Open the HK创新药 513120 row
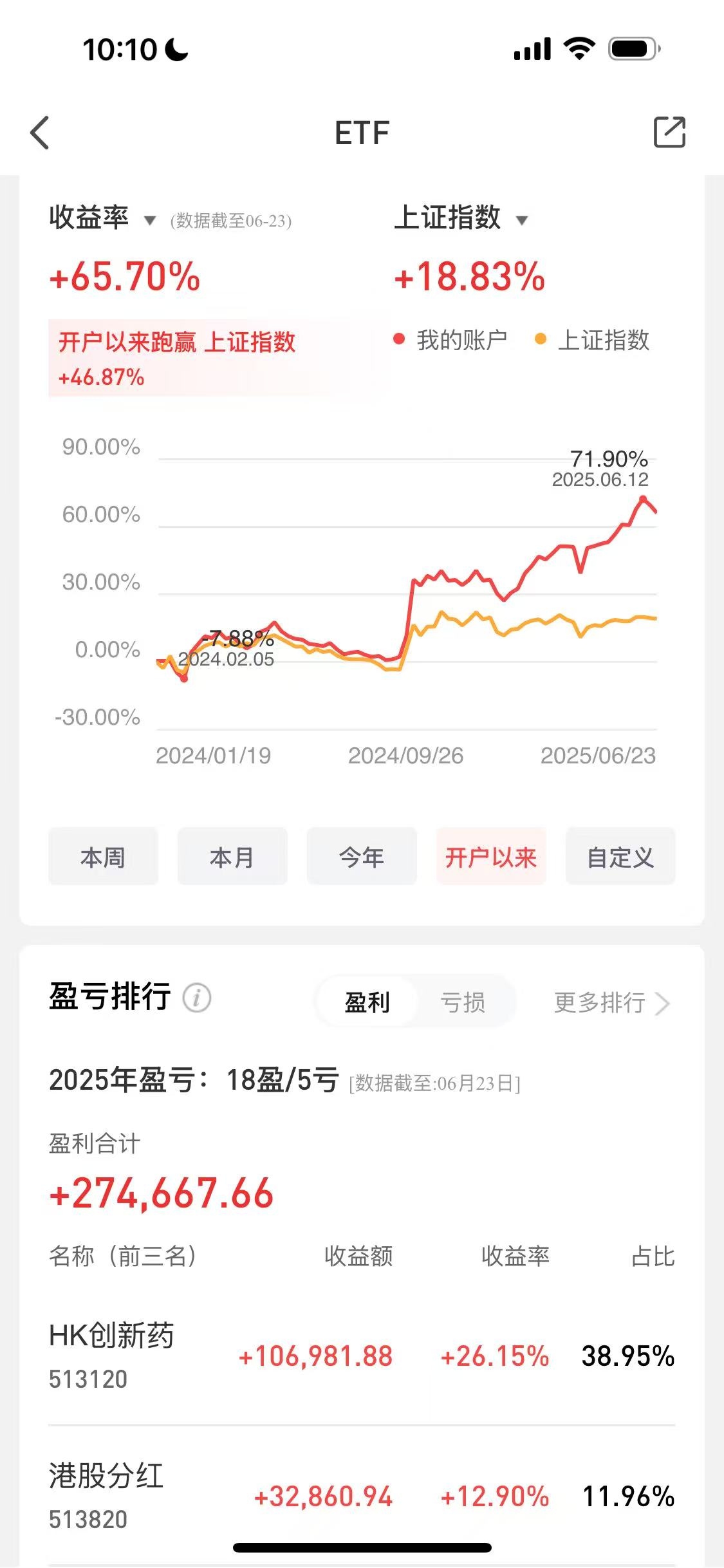 click(x=362, y=1356)
